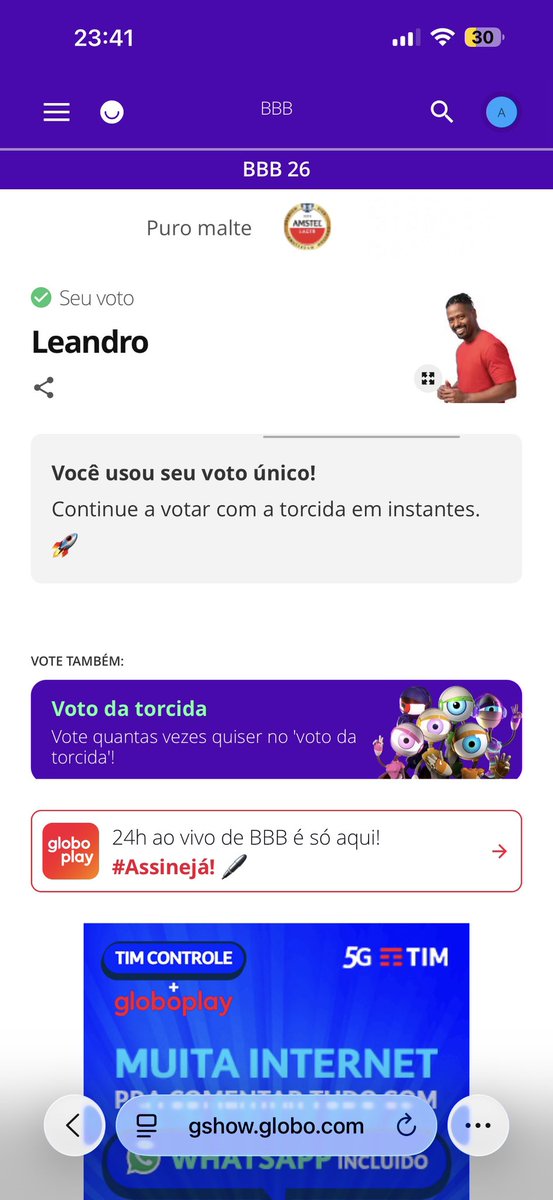553x1200 pixels.
Task: Open the search magnifier
Action: [442, 112]
